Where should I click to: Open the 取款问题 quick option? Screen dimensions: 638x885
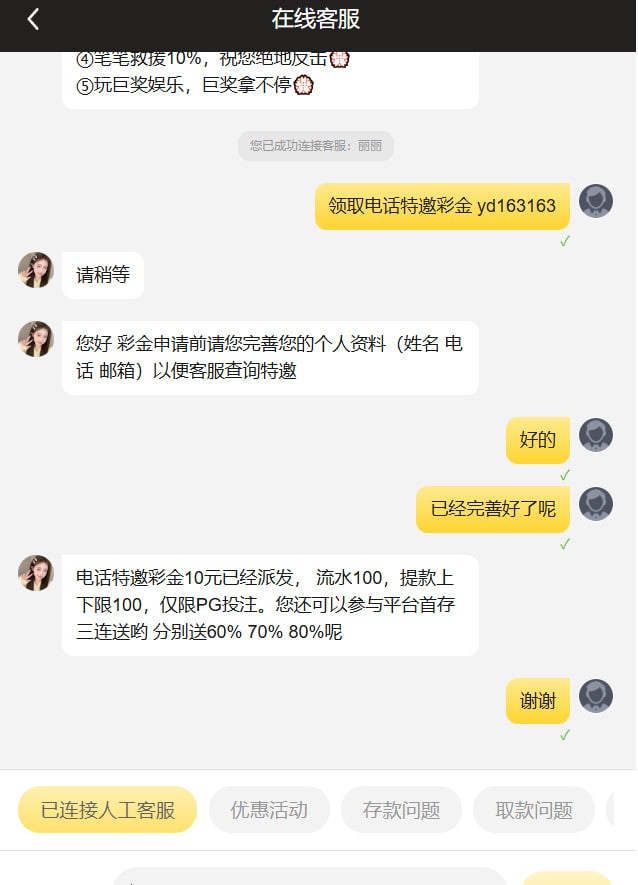tap(534, 810)
